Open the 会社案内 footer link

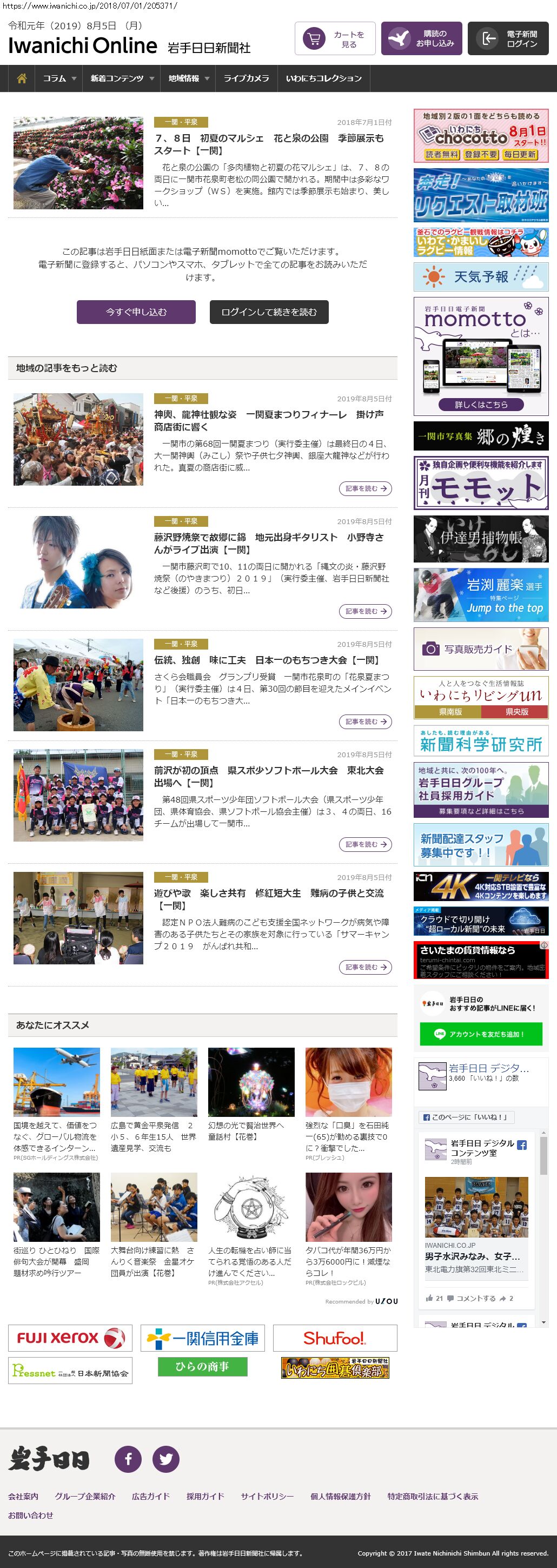pyautogui.click(x=23, y=1496)
